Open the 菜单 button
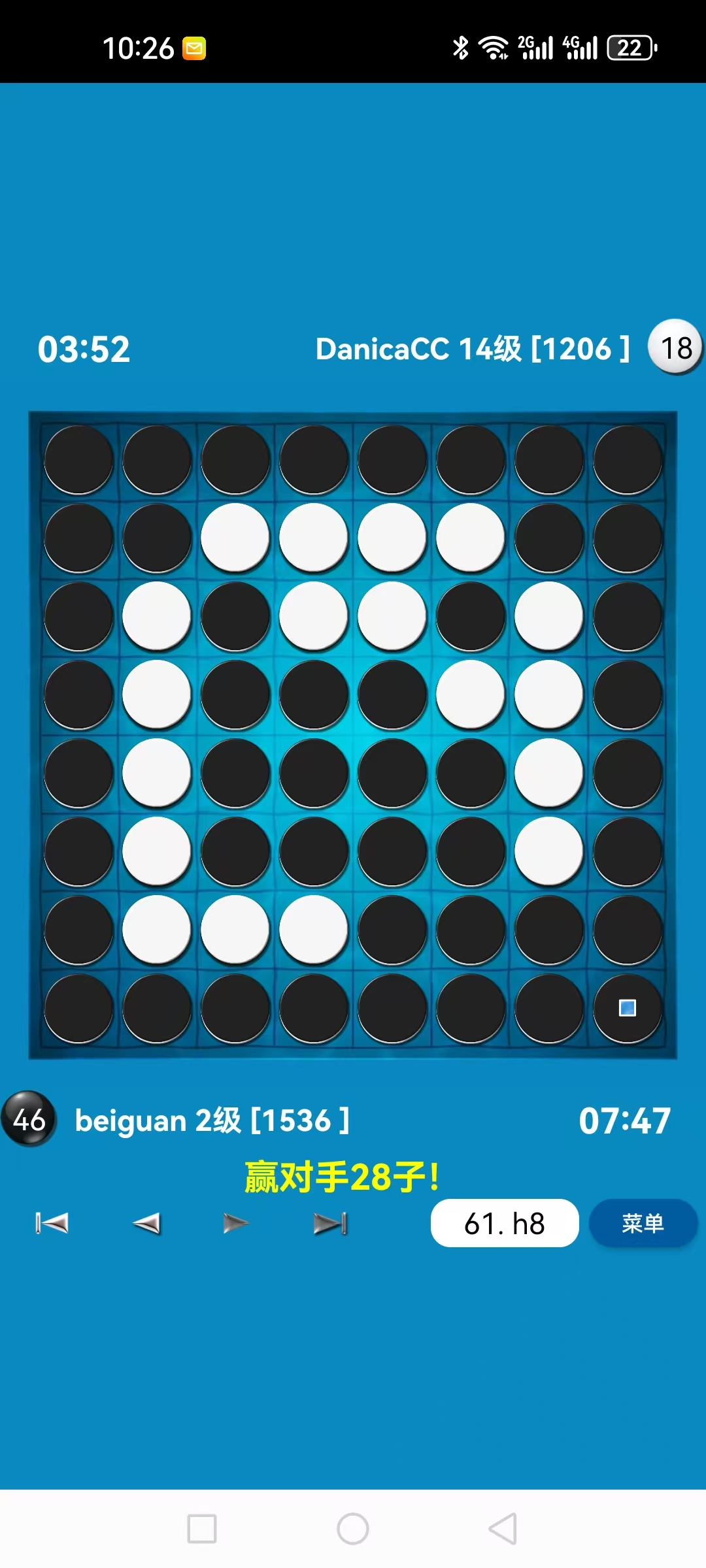This screenshot has height=1568, width=706. coord(643,1222)
